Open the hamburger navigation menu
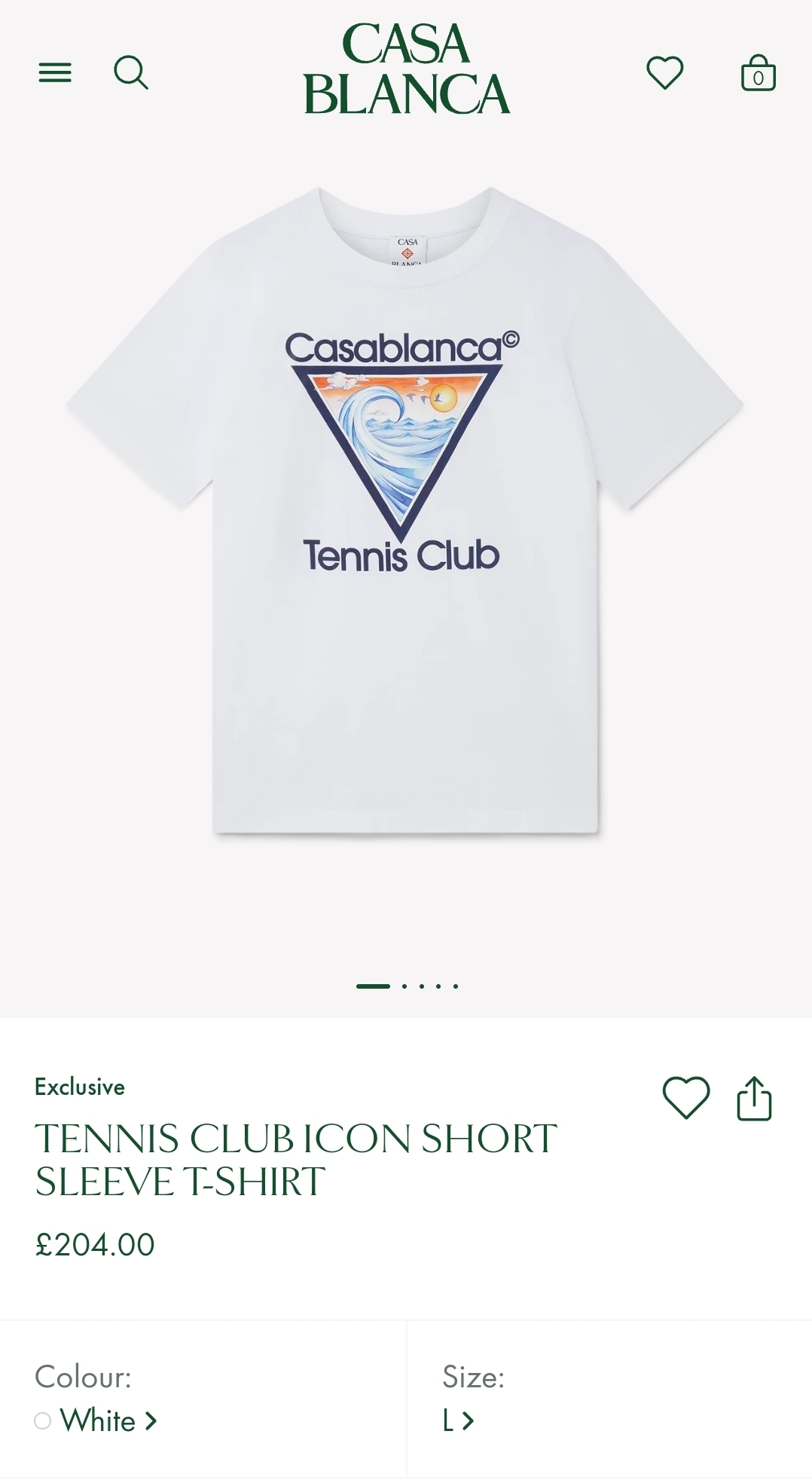 pos(53,72)
